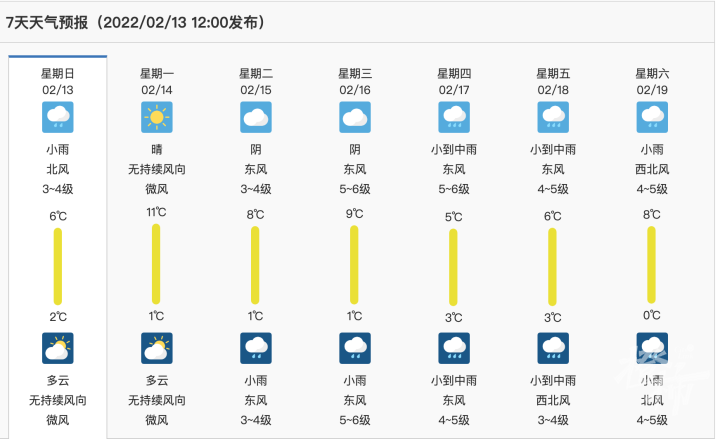Open the 星期二 02/15 day forecast
Image resolution: width=720 pixels, height=439 pixels.
[256, 81]
